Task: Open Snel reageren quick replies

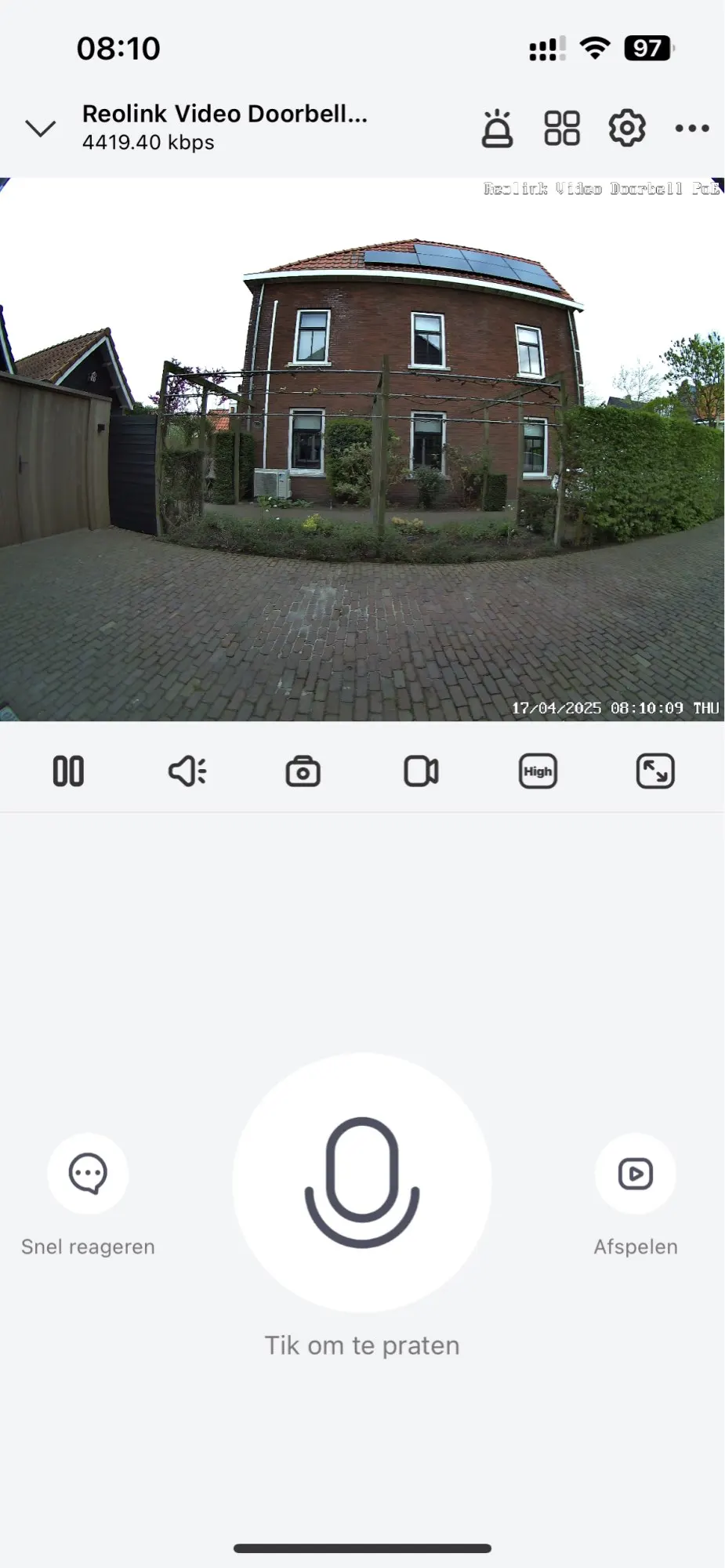Action: click(88, 1174)
